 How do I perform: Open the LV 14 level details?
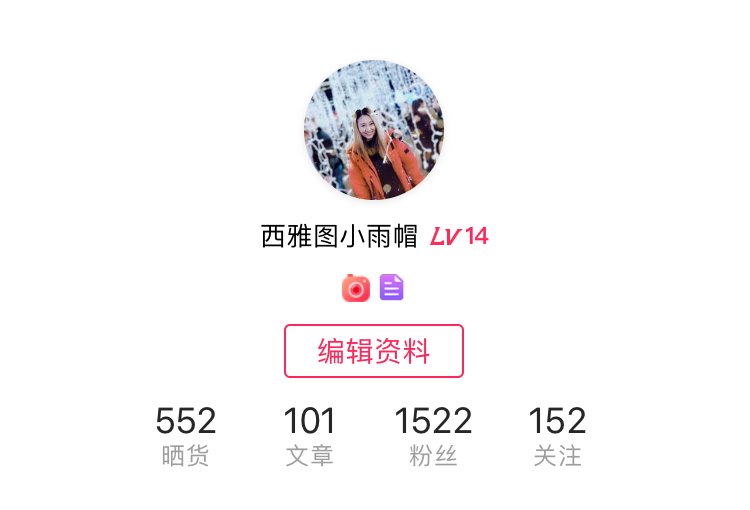[x=459, y=237]
